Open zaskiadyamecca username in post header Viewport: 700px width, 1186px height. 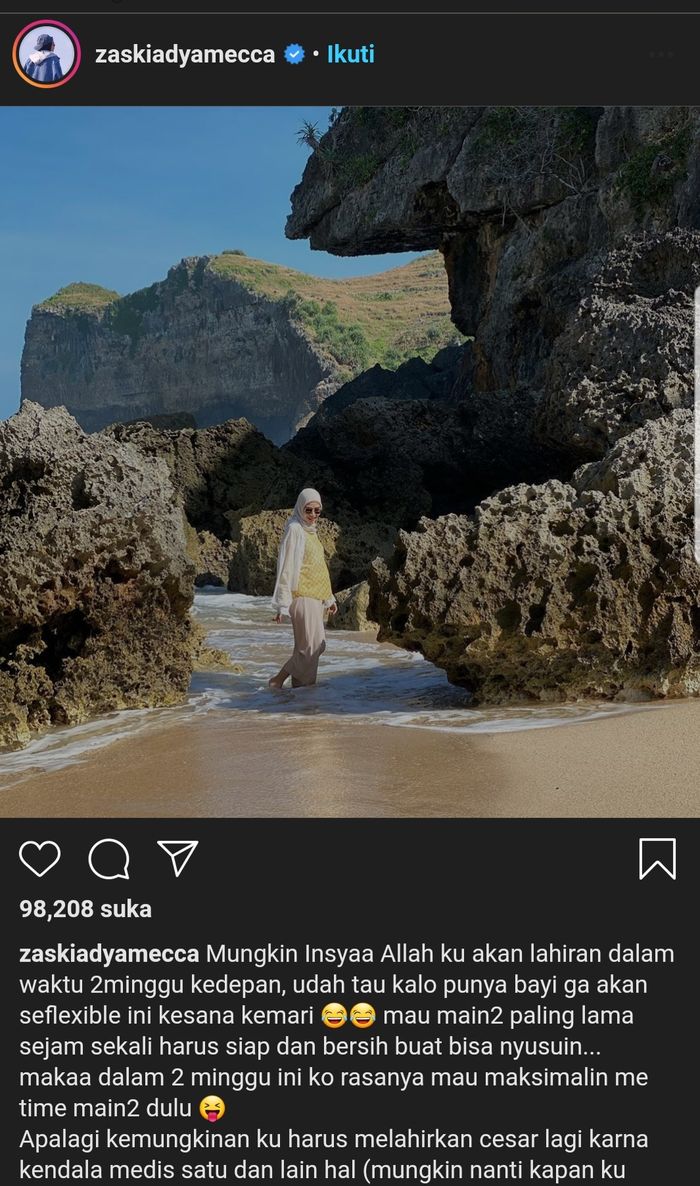click(184, 54)
